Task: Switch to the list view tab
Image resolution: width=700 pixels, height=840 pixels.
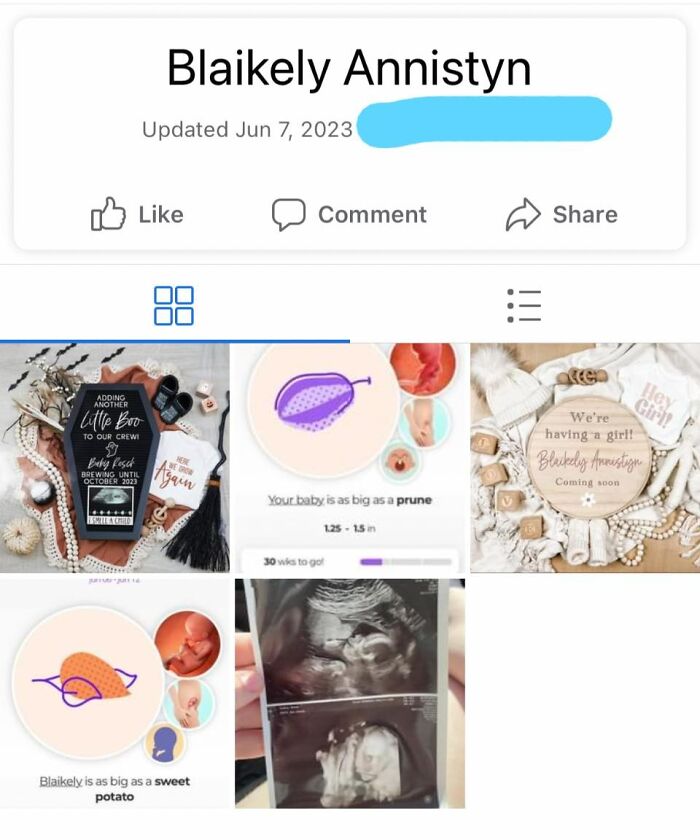Action: coord(524,305)
